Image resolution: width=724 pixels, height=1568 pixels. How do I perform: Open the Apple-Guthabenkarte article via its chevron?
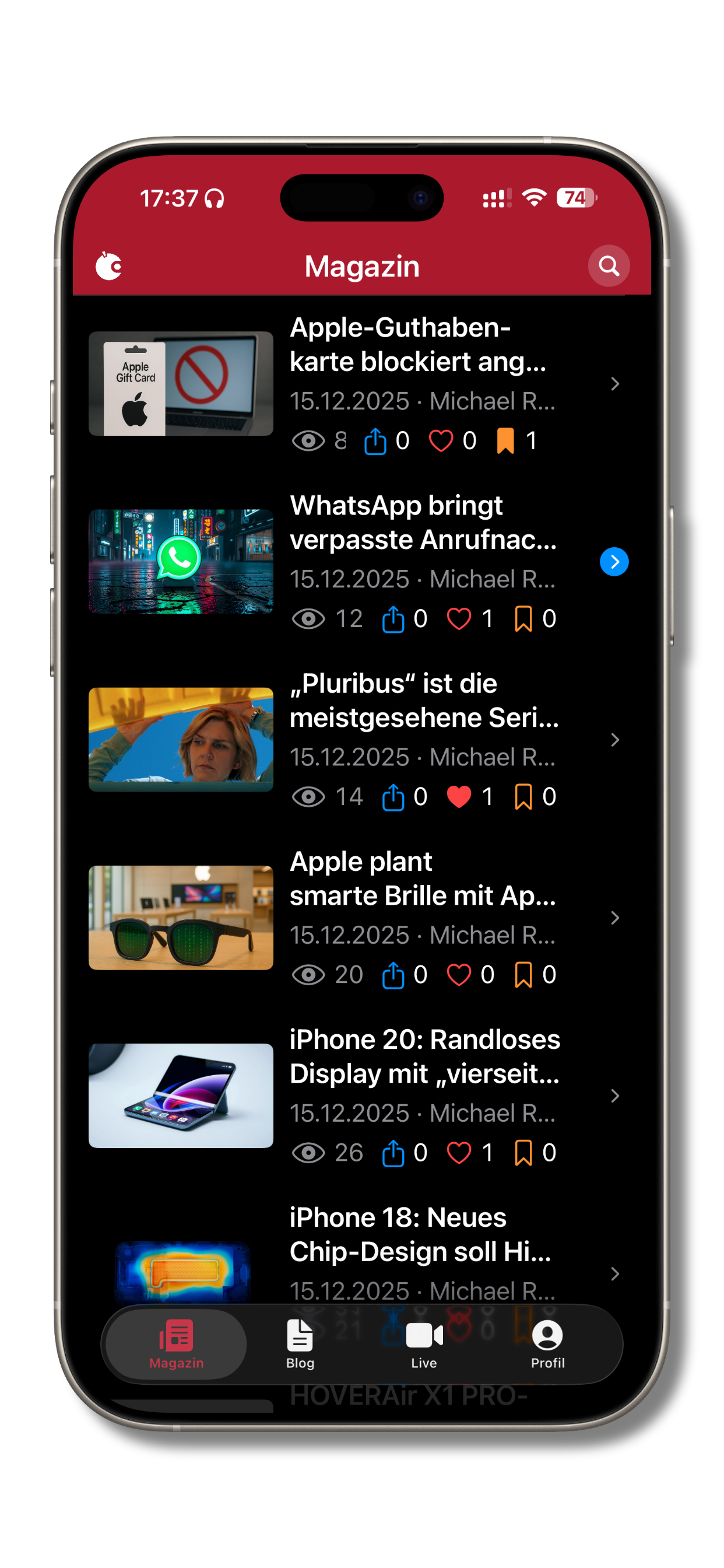614,383
